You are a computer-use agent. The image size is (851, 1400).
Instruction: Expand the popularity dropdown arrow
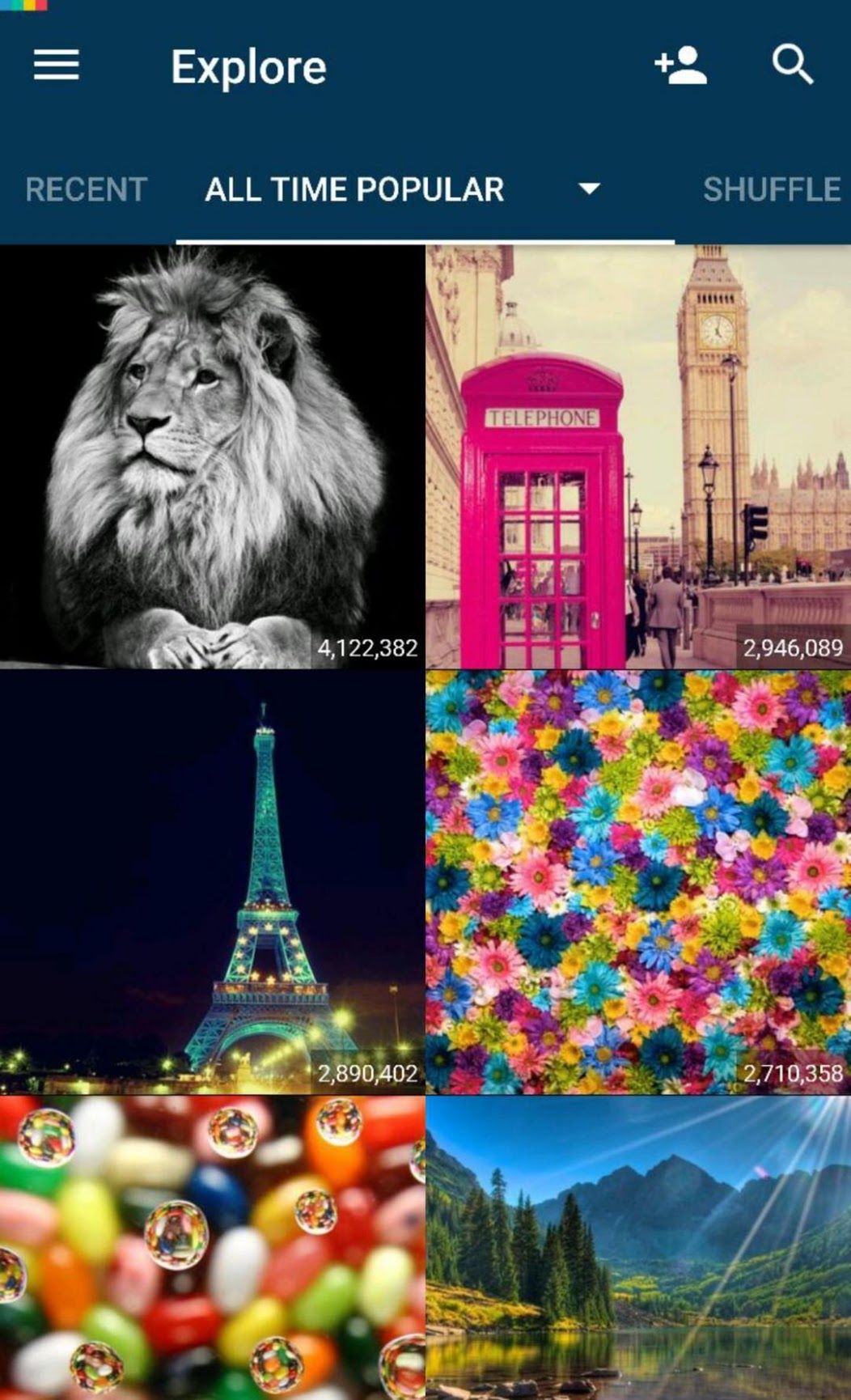(590, 189)
